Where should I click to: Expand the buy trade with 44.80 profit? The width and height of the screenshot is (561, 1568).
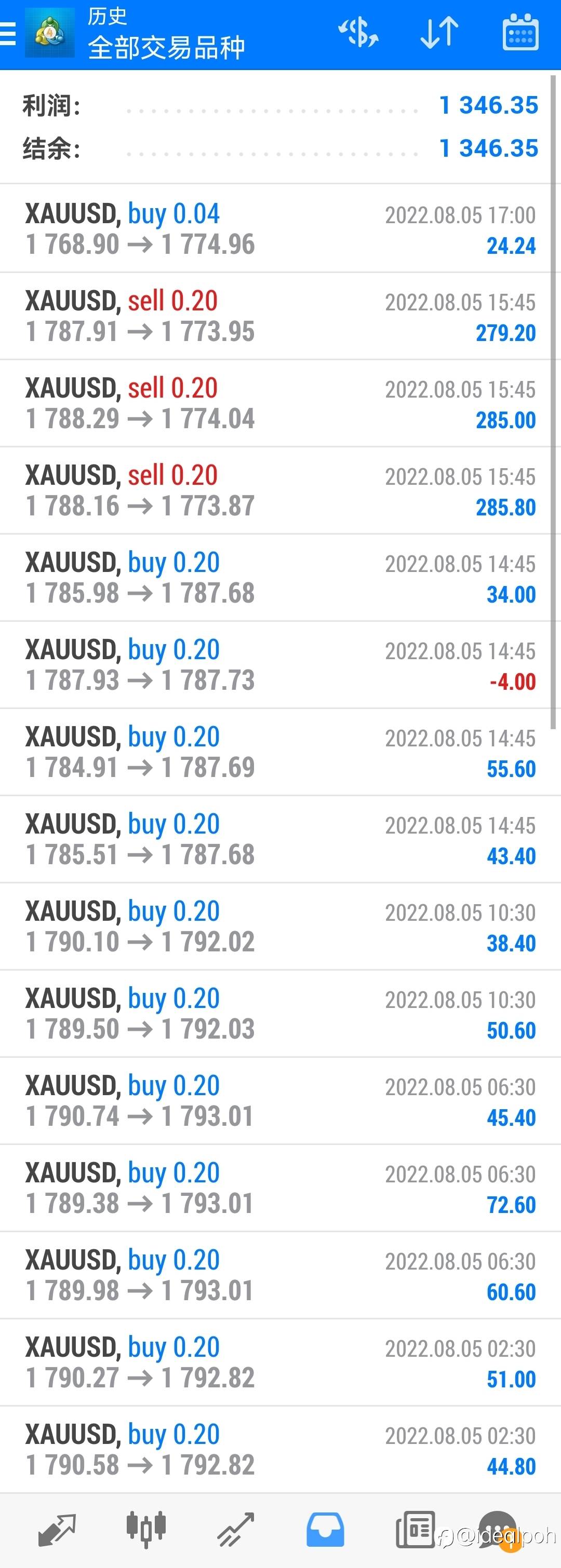[x=280, y=1449]
